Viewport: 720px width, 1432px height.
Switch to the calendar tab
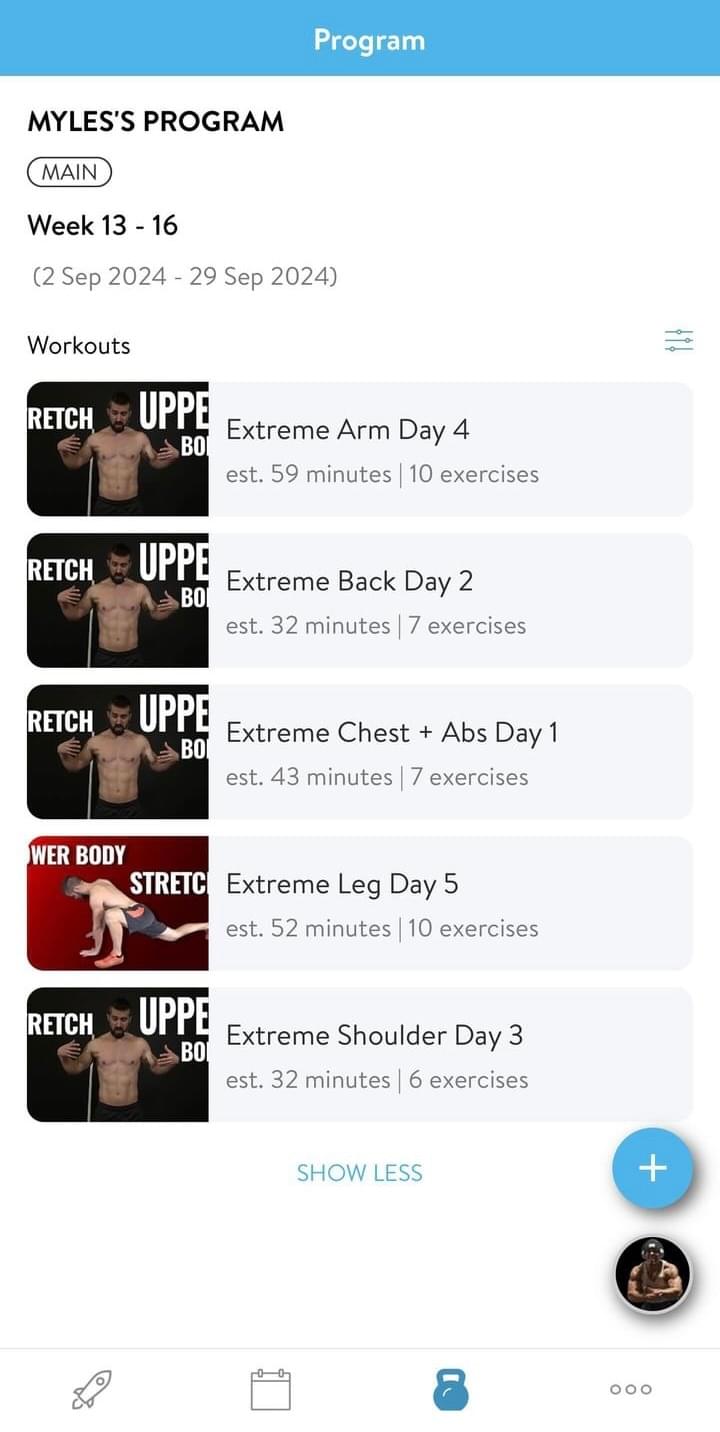270,1389
